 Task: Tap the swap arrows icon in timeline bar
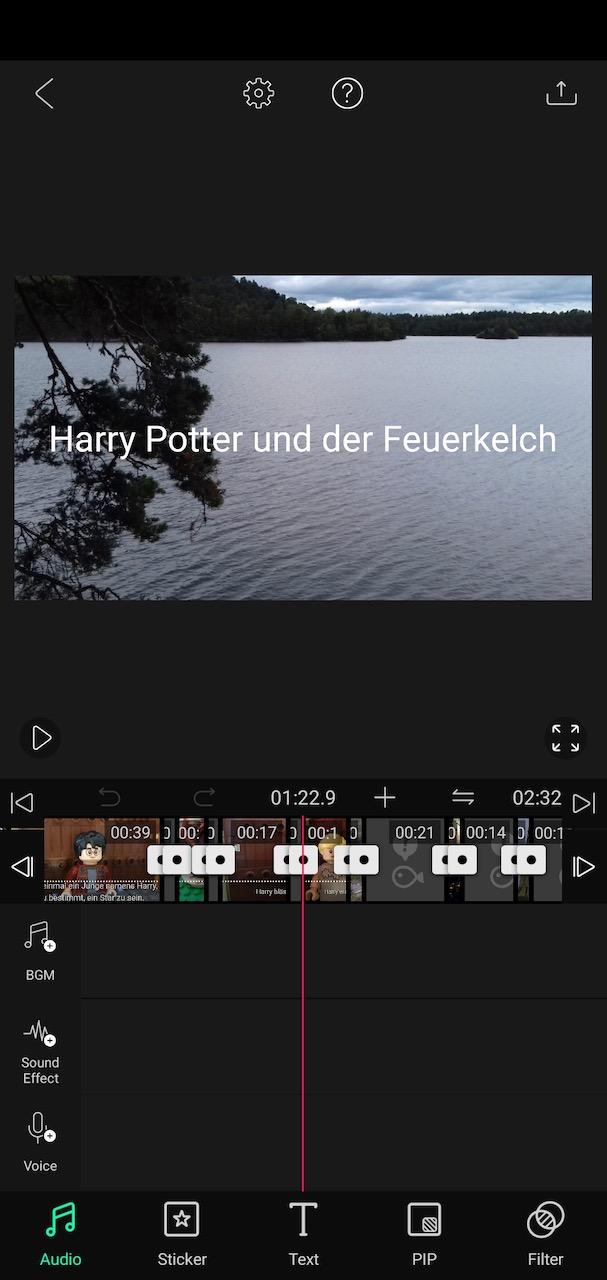click(462, 797)
